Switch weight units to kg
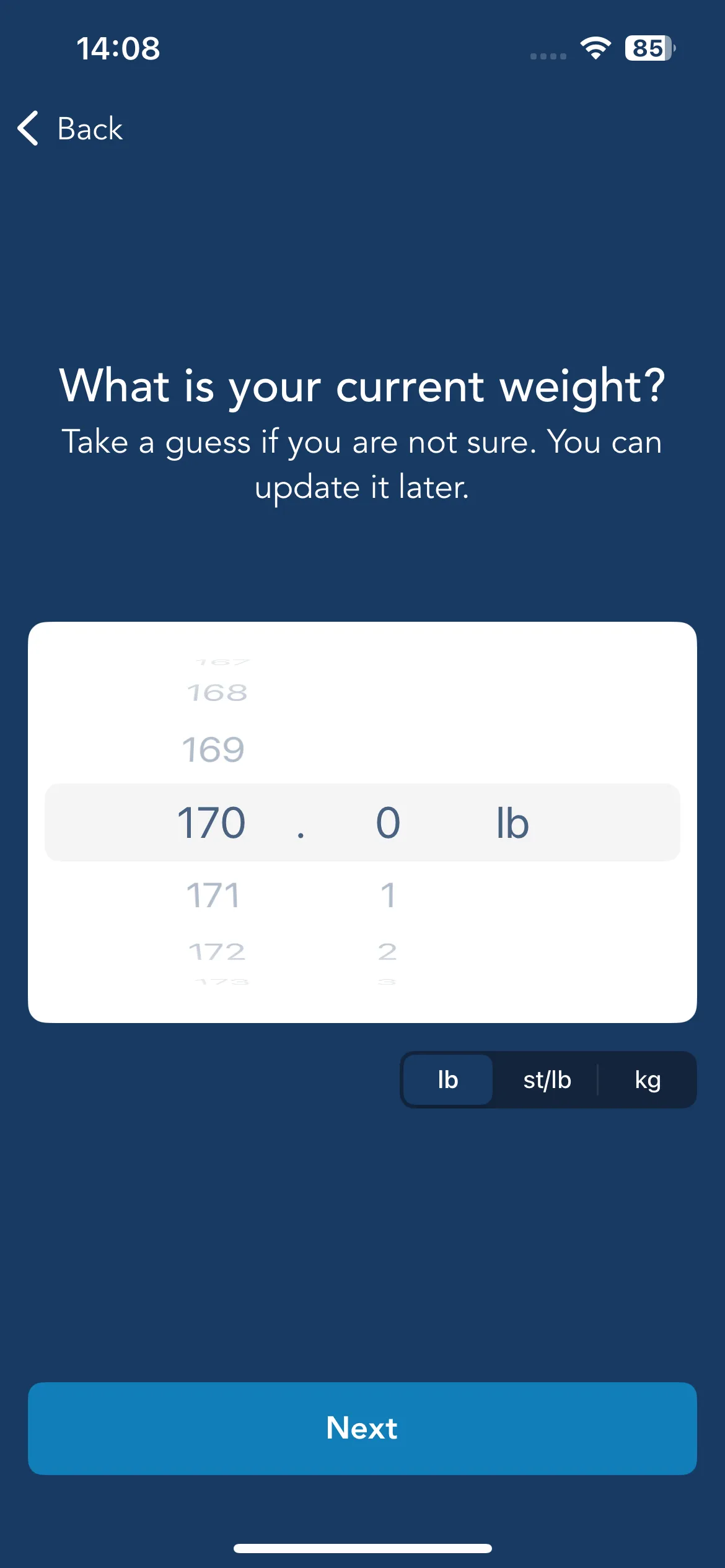This screenshot has width=725, height=1568. 647,1080
